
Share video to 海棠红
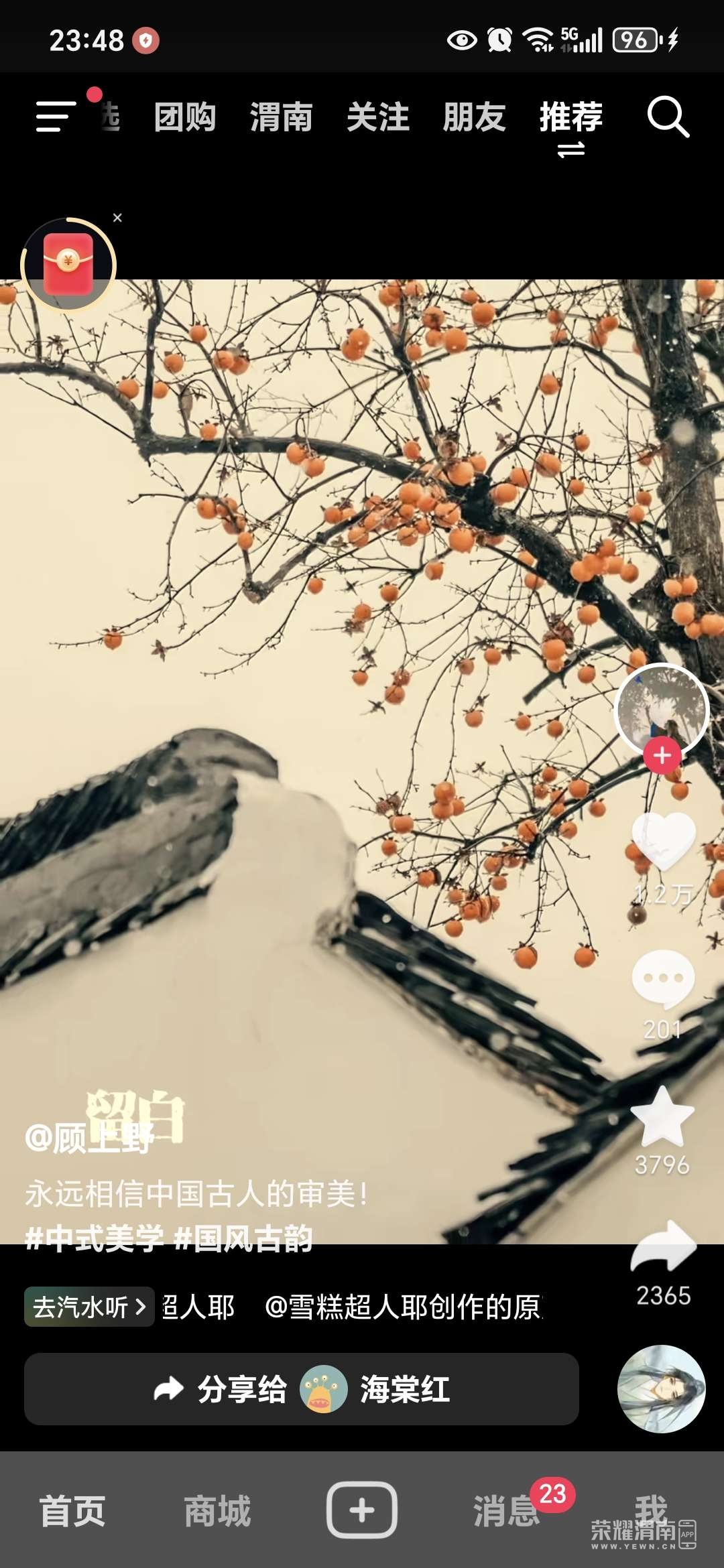tap(302, 1389)
